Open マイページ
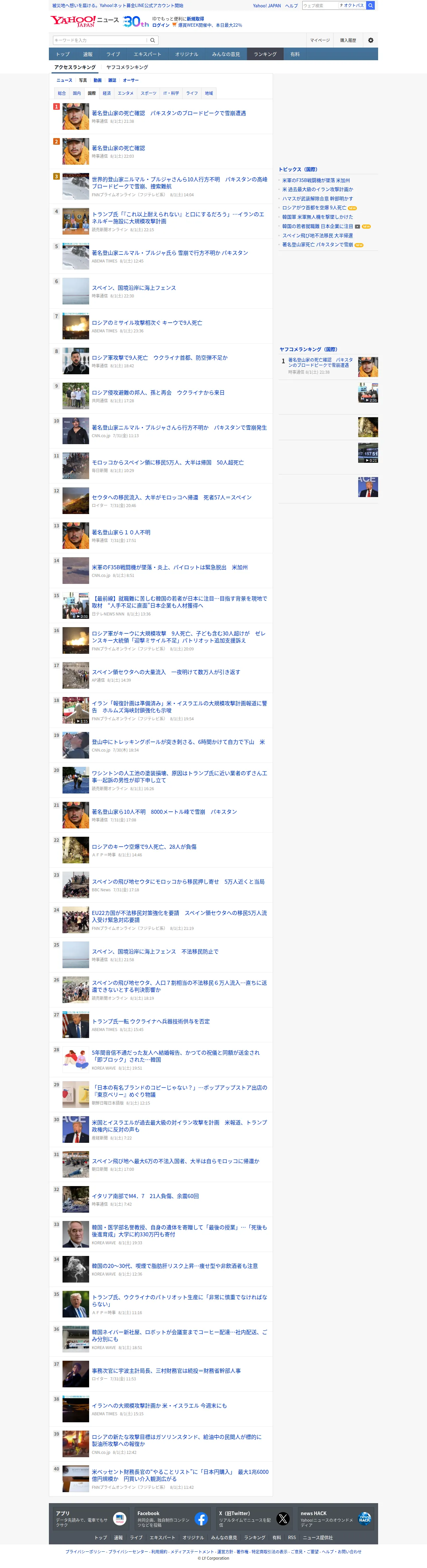Viewport: 427px width, 1568px height. (x=319, y=40)
